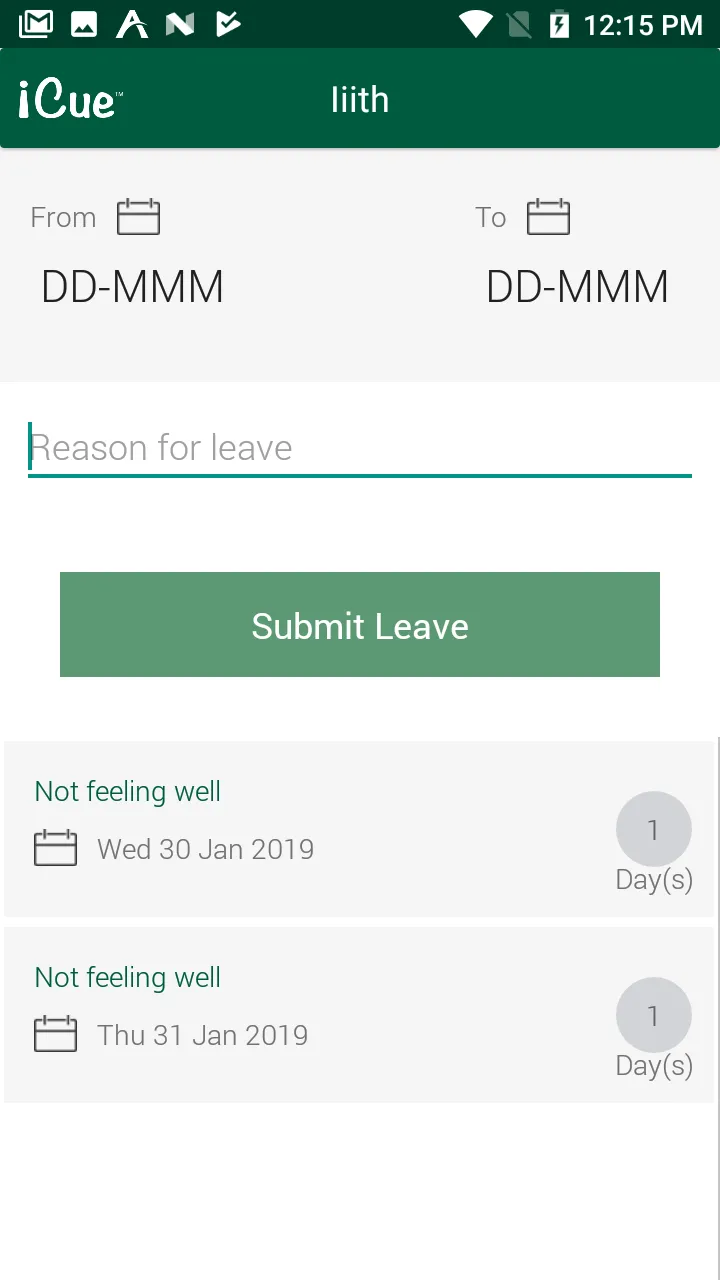Tap the 1 Day(s) badge on the first entry
The height and width of the screenshot is (1280, 720).
coord(653,829)
